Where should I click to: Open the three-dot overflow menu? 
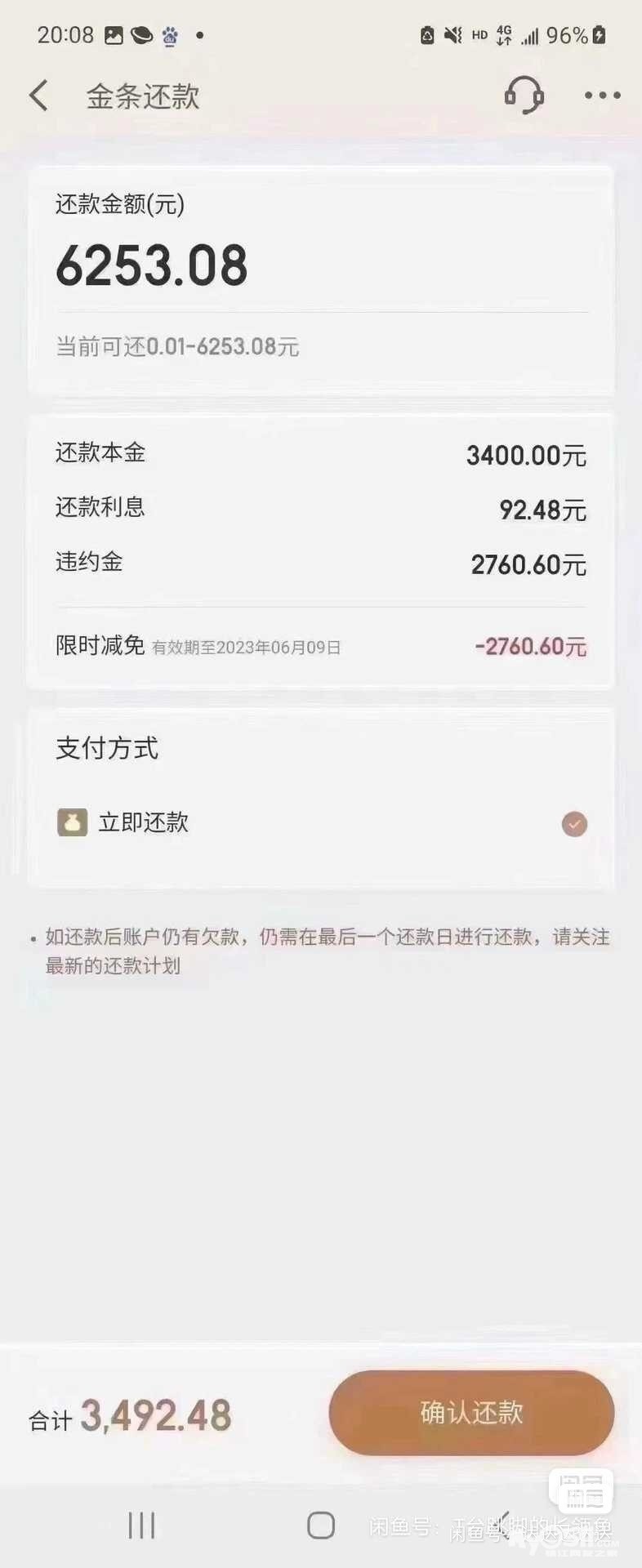click(602, 96)
